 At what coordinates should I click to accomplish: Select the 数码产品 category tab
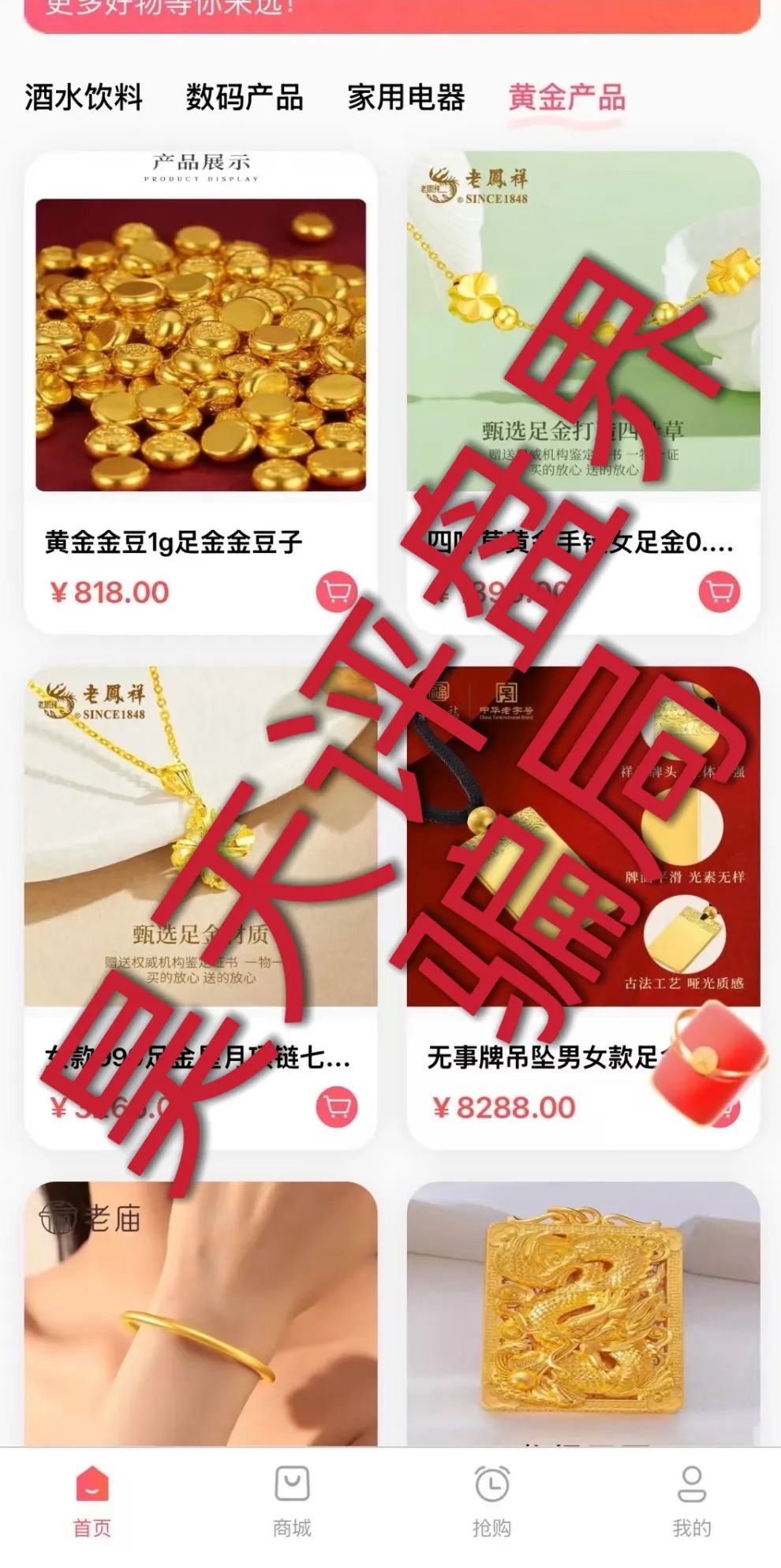(245, 98)
